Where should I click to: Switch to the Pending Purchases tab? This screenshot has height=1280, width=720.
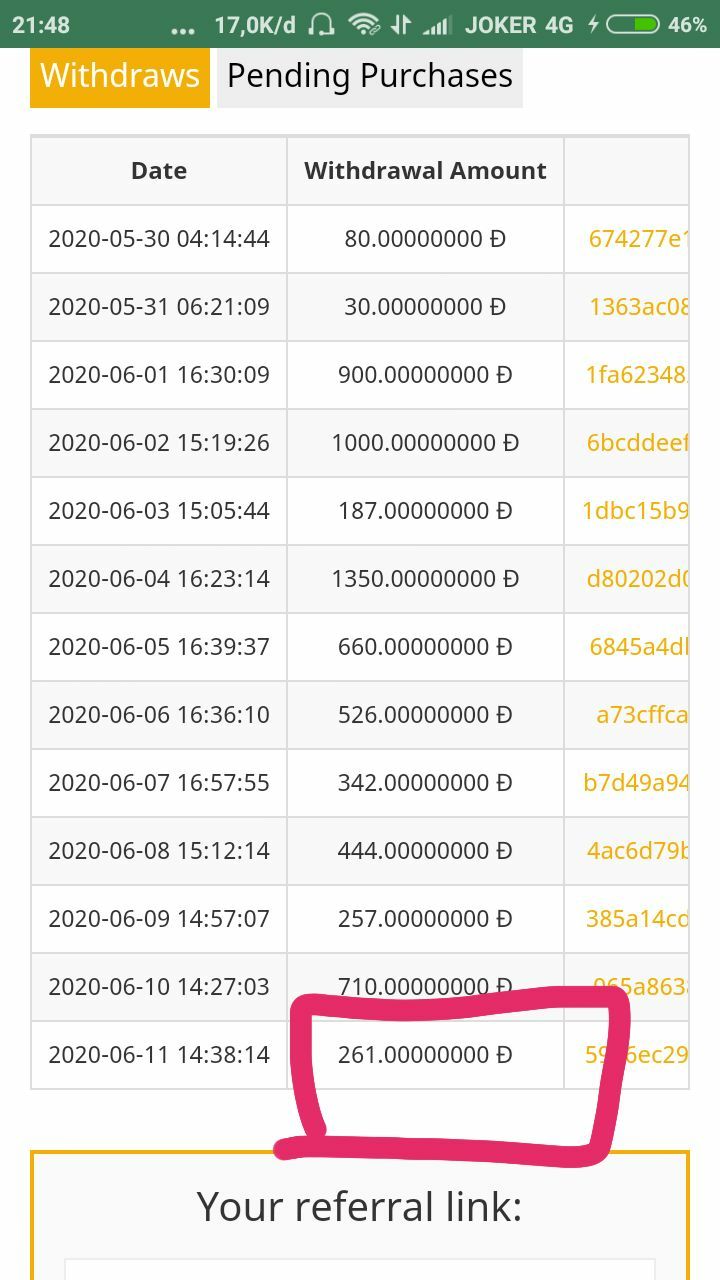click(370, 76)
